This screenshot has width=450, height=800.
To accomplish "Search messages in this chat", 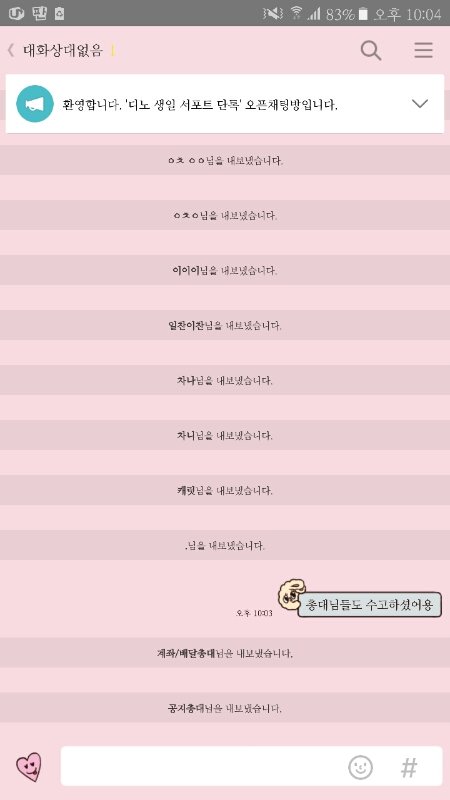I will click(371, 51).
